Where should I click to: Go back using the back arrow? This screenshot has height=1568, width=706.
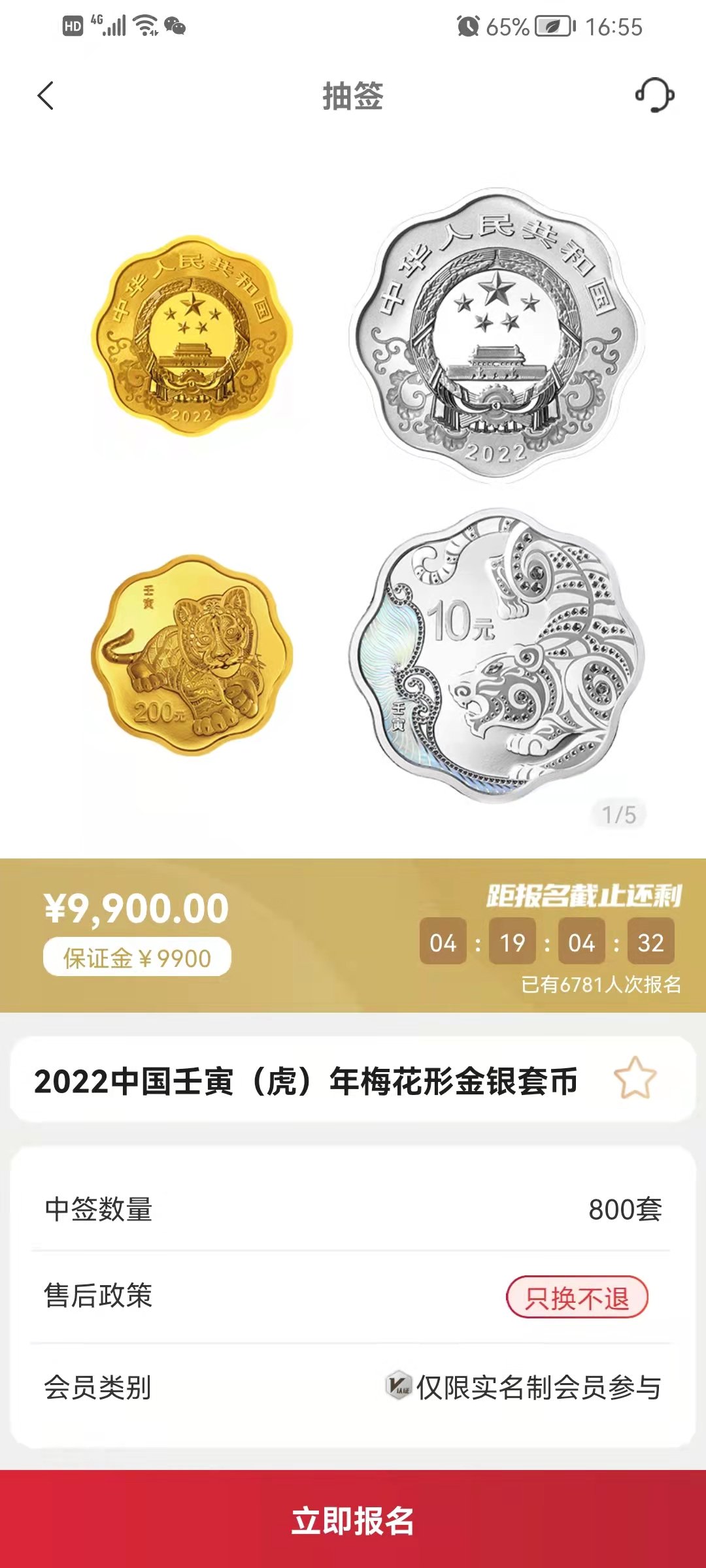click(46, 96)
